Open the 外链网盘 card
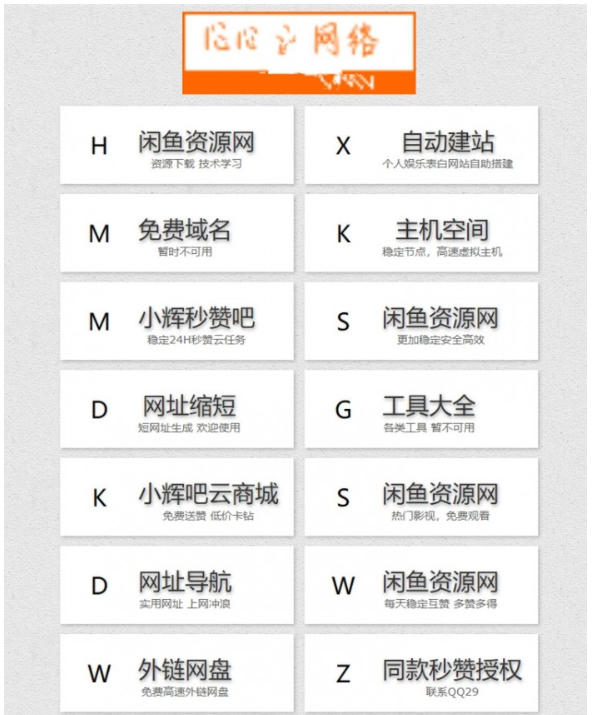604x715 pixels. click(177, 673)
